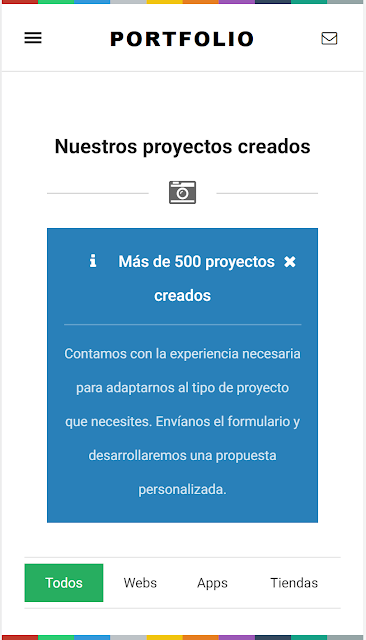Image resolution: width=366 pixels, height=640 pixels.
Task: Dismiss the 500 proyectos info banner
Action: coord(290,262)
